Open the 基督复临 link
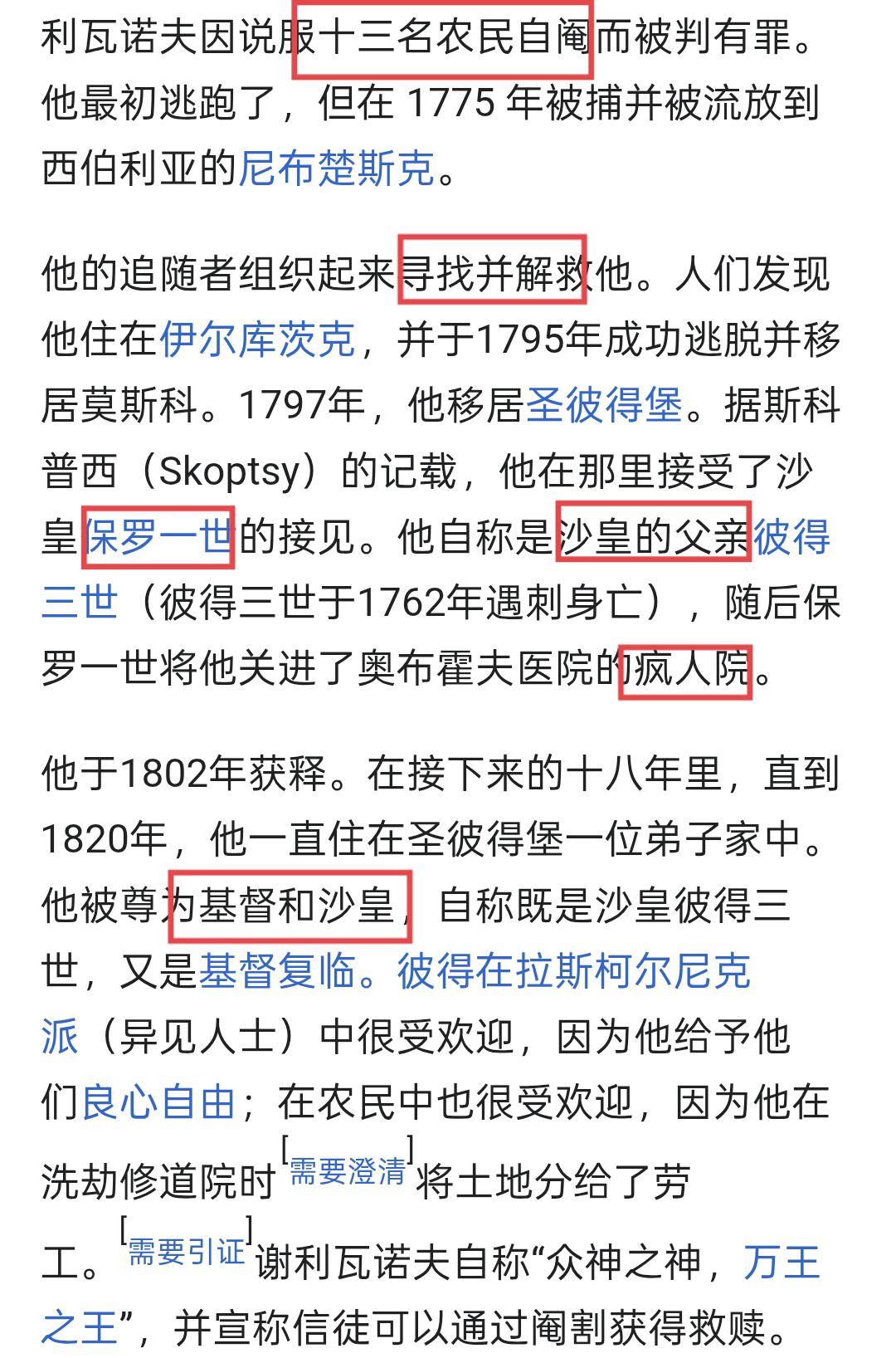Image resolution: width=896 pixels, height=1358 pixels. click(277, 971)
